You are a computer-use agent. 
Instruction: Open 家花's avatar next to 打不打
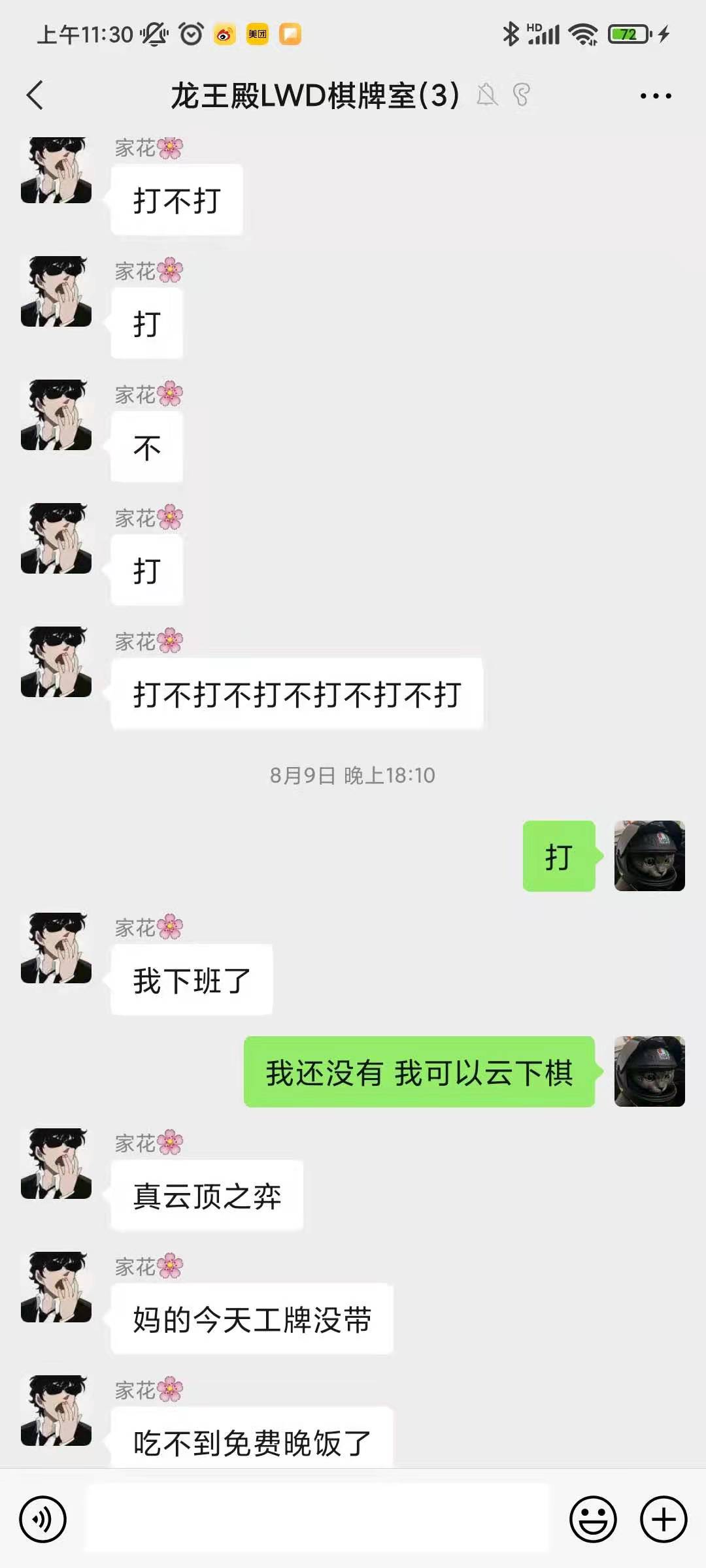tap(56, 170)
